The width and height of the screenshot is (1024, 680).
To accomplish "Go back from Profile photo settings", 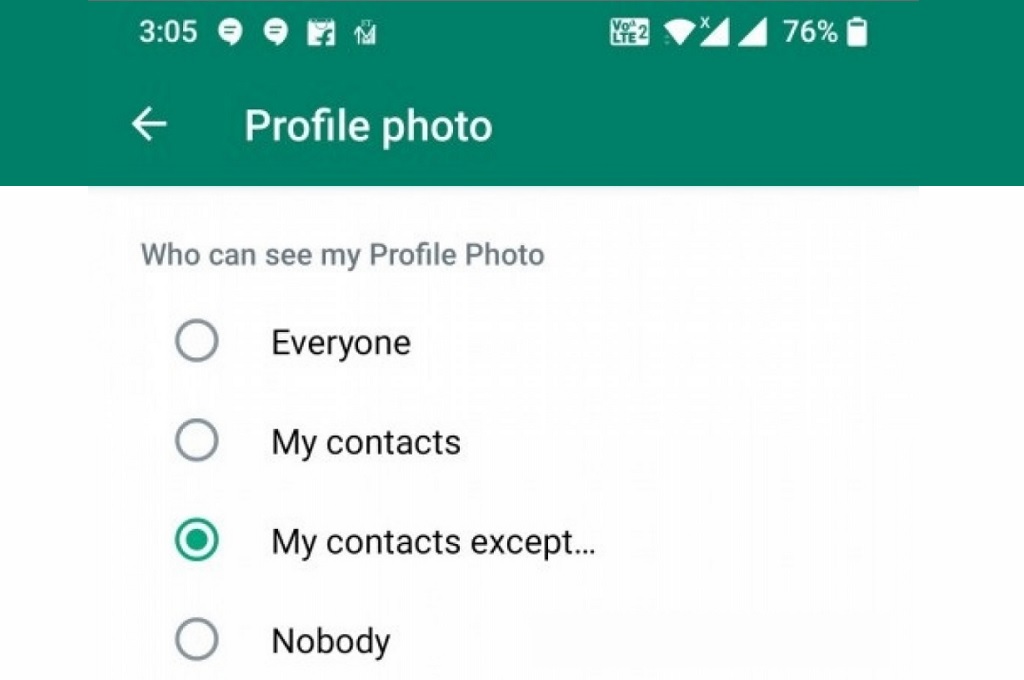I will pos(150,126).
